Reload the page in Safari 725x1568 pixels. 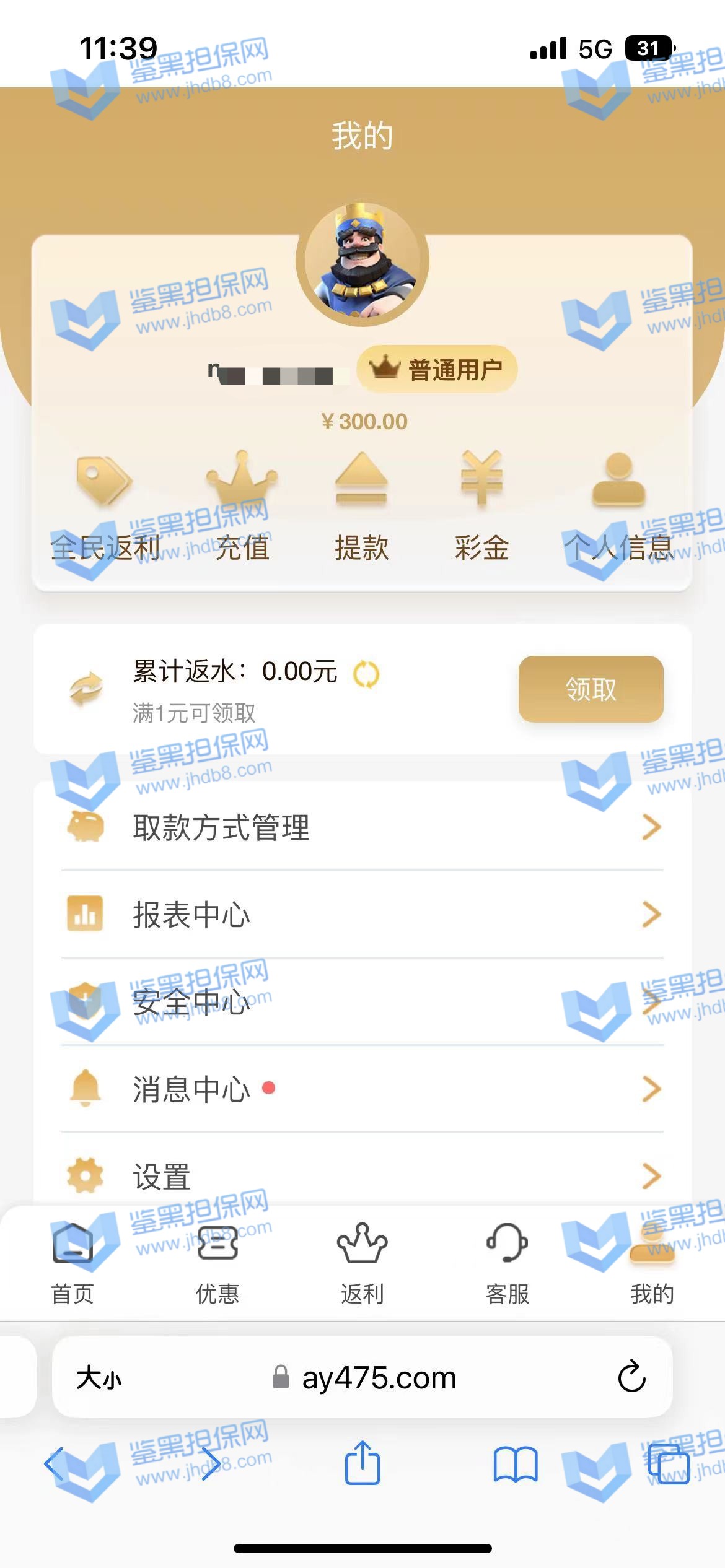631,1377
